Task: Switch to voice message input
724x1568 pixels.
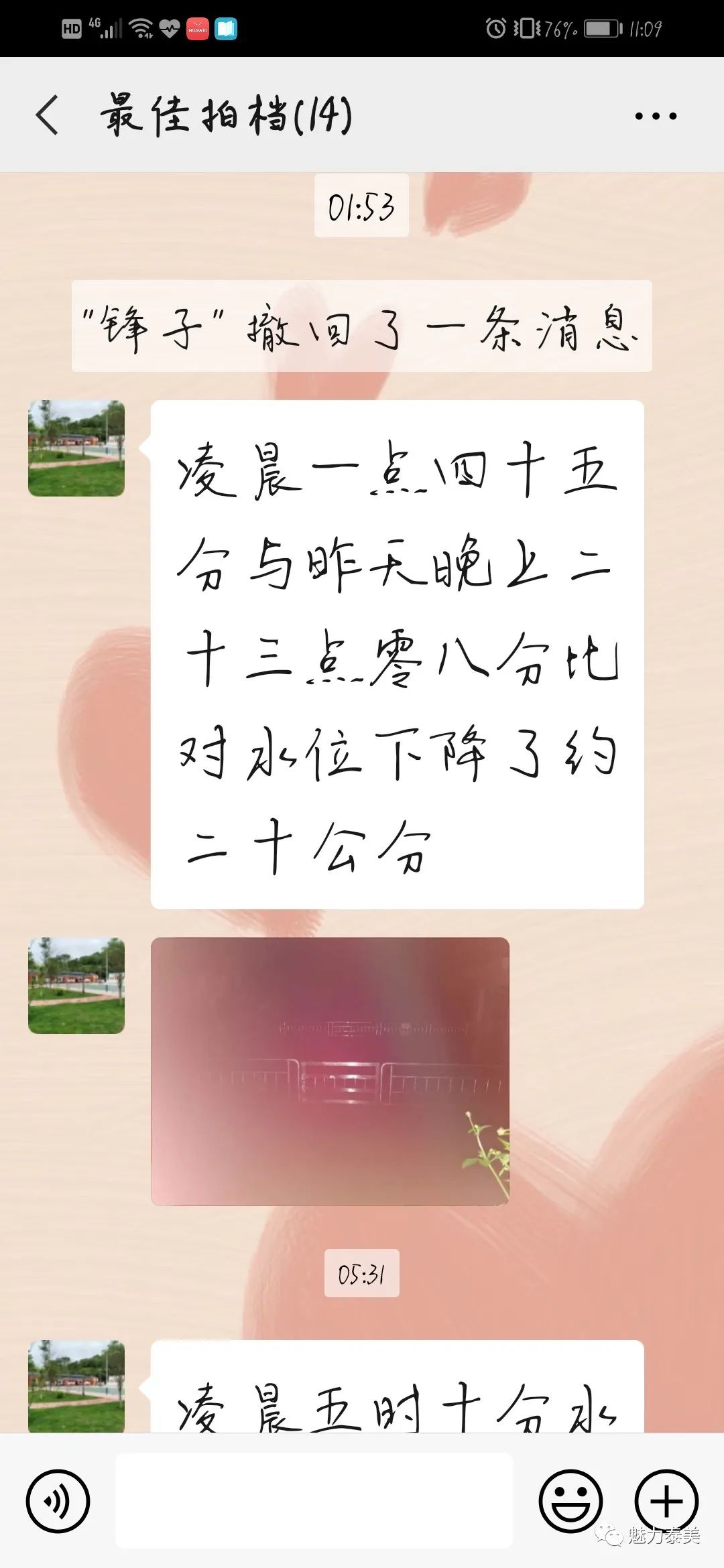Action: point(58,1501)
